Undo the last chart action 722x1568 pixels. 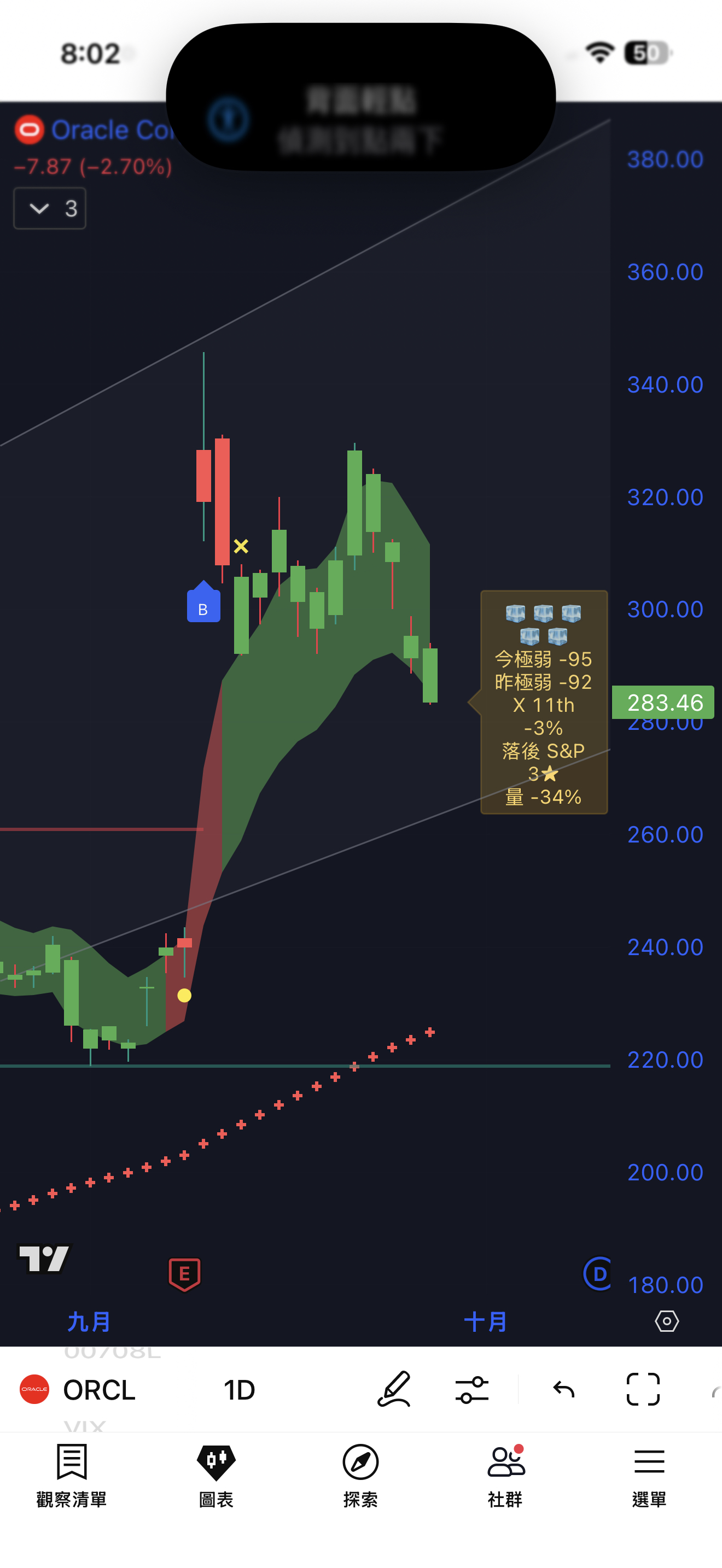pyautogui.click(x=564, y=1390)
